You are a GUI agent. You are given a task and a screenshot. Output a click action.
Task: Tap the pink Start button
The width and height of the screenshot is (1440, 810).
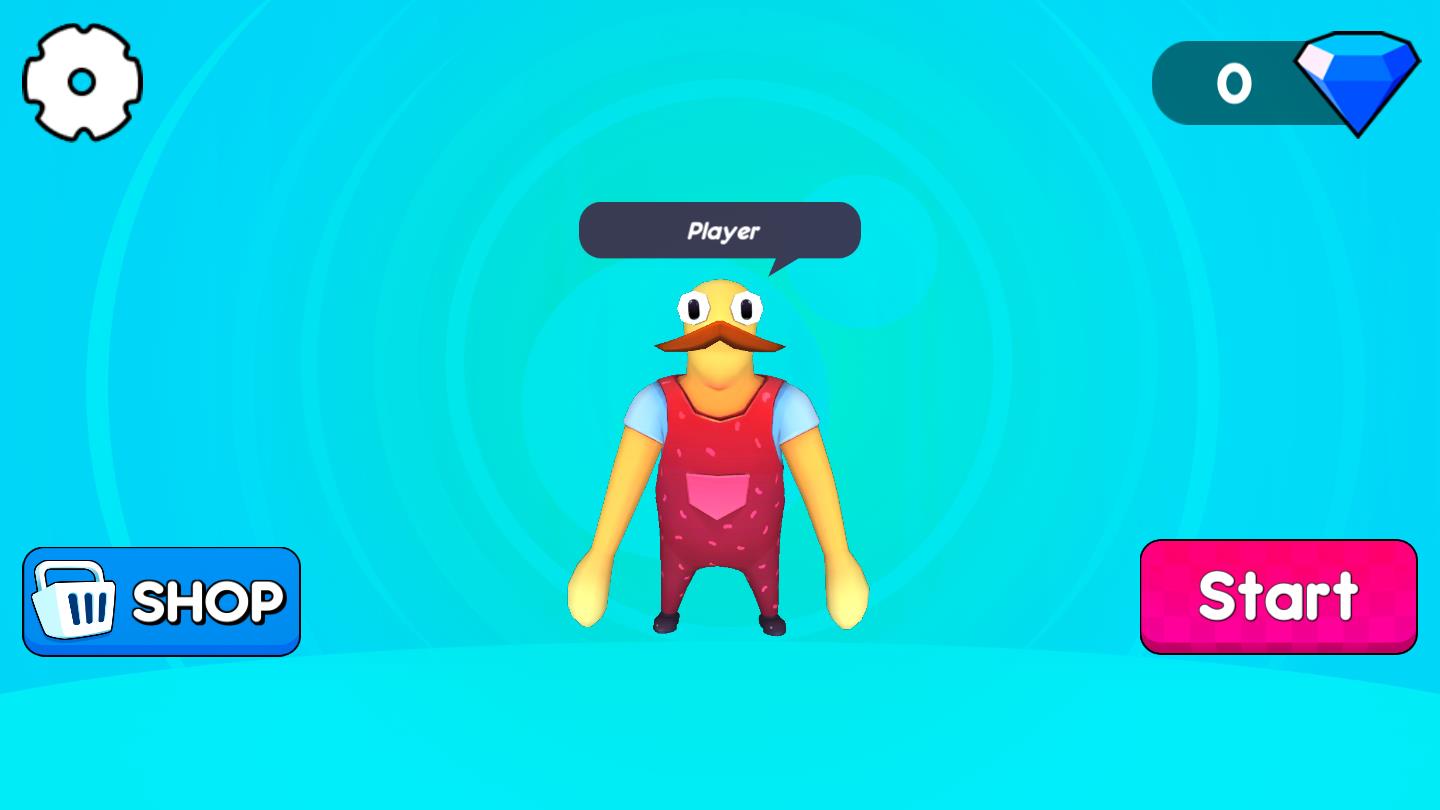tap(1278, 596)
